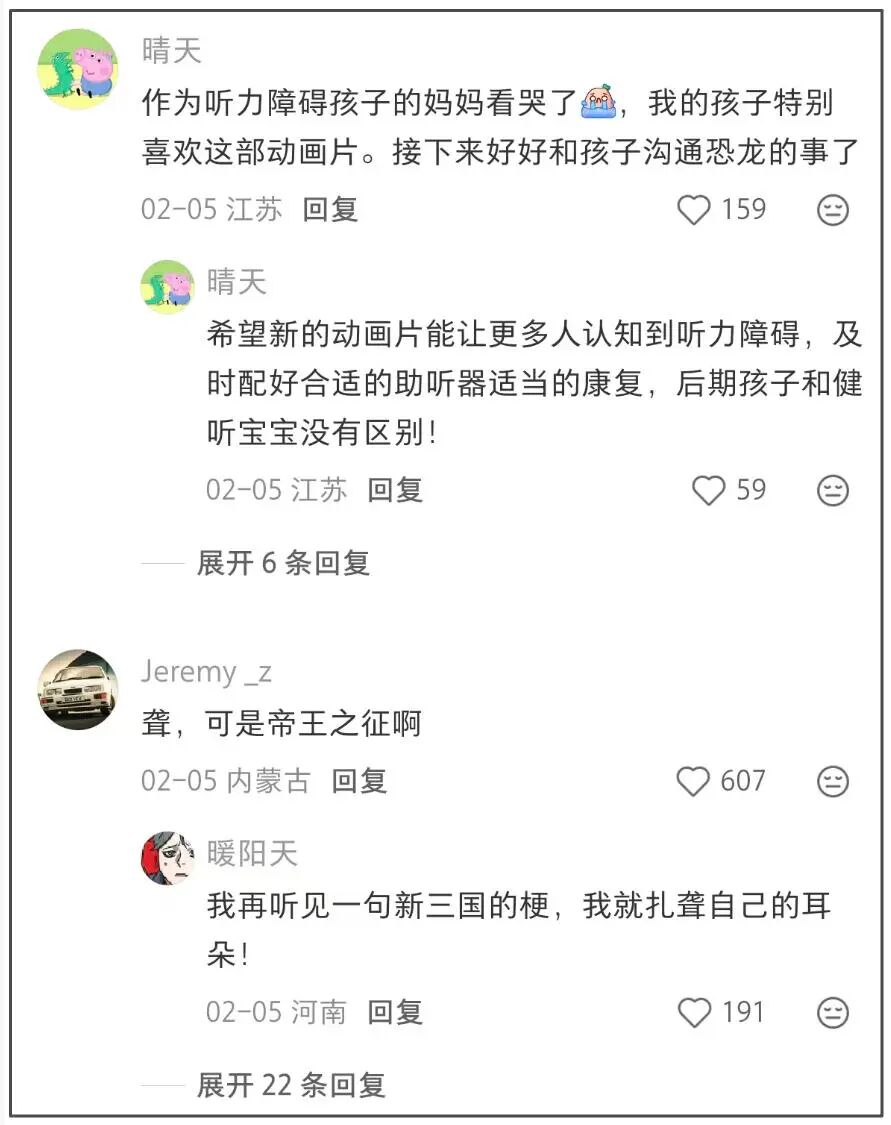Reply to 暖阳天's comment
The height and width of the screenshot is (1125, 891).
pos(395,1012)
